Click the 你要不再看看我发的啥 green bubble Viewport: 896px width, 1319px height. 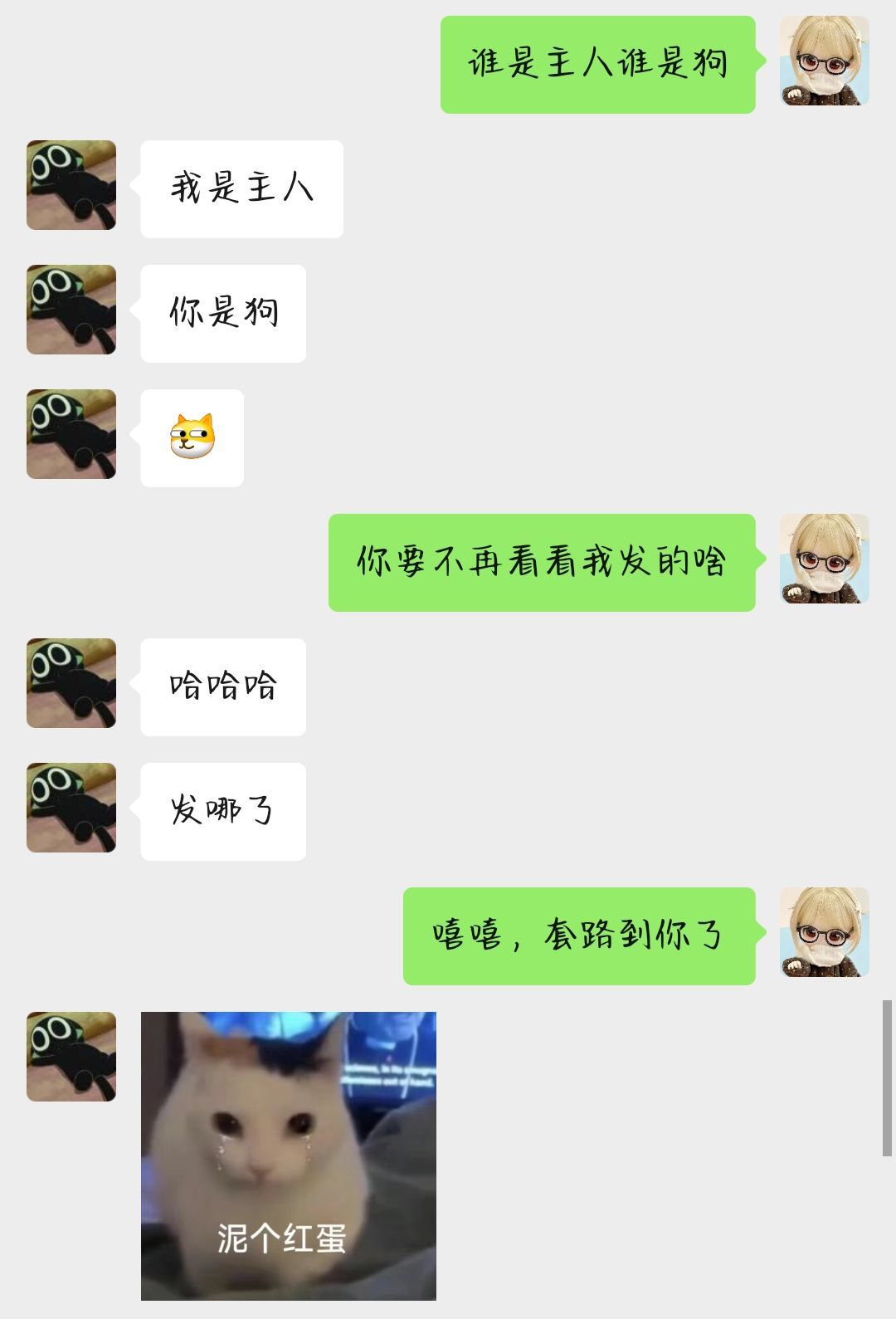[x=543, y=563]
